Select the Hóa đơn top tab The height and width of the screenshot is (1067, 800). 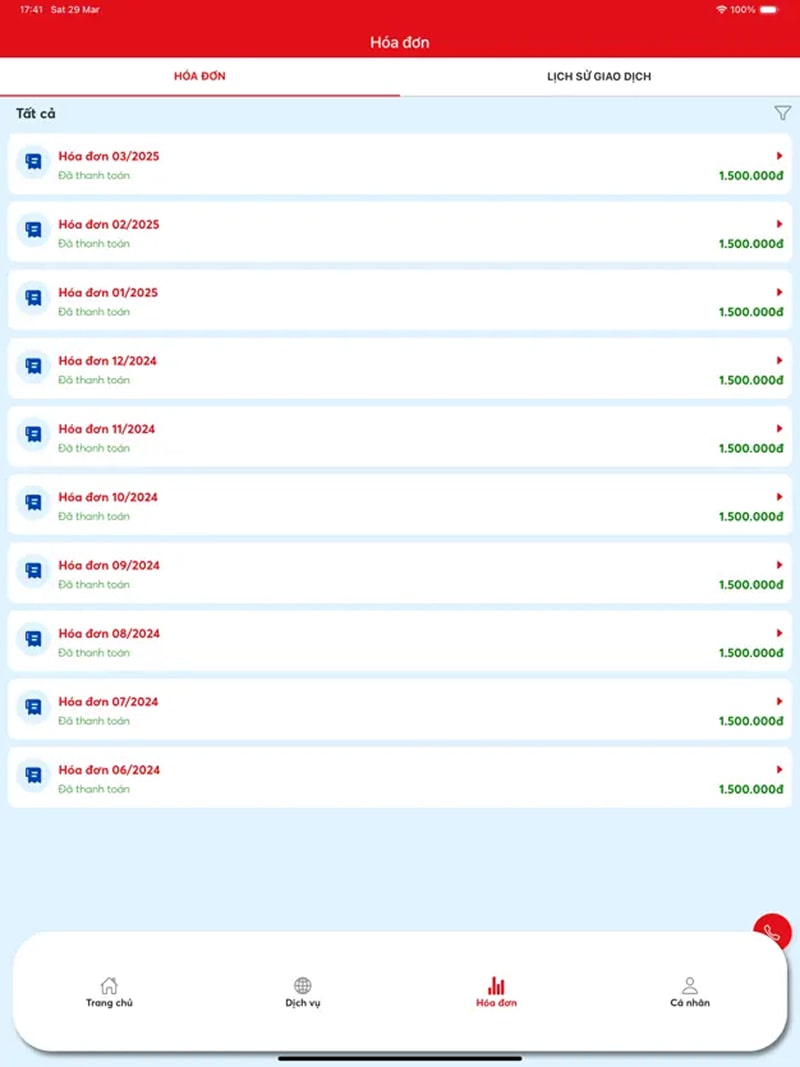click(x=200, y=76)
